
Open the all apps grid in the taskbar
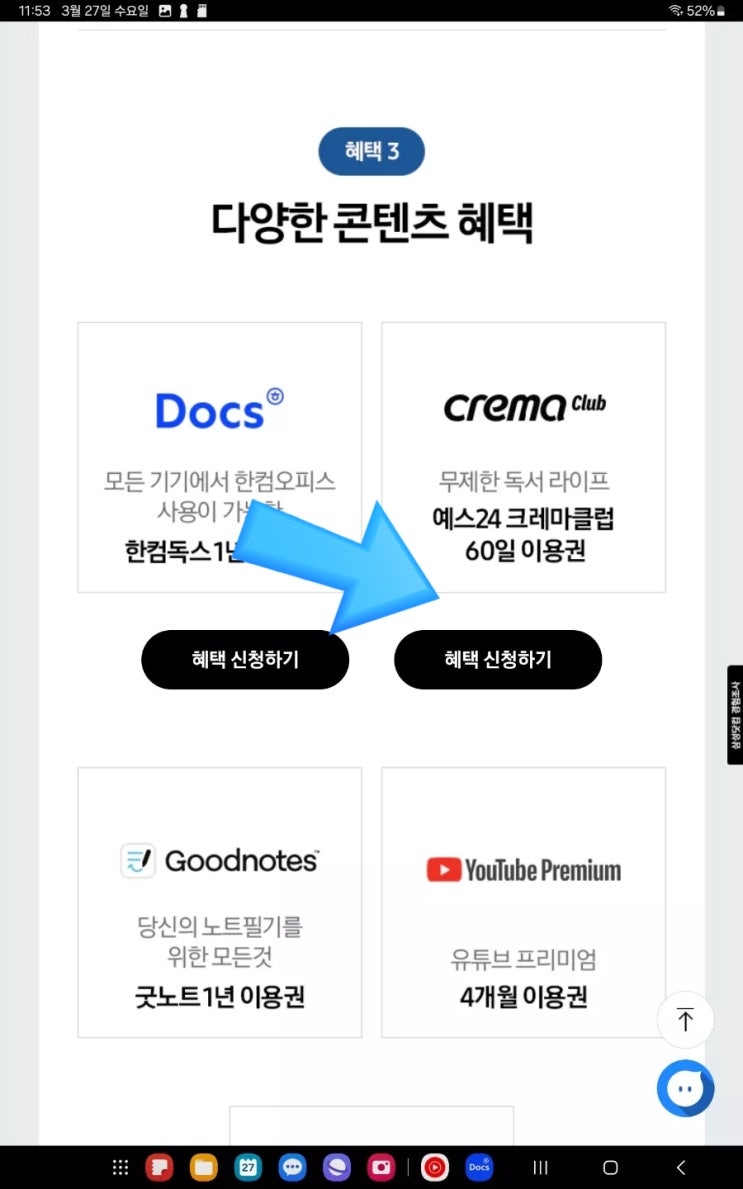(121, 1167)
